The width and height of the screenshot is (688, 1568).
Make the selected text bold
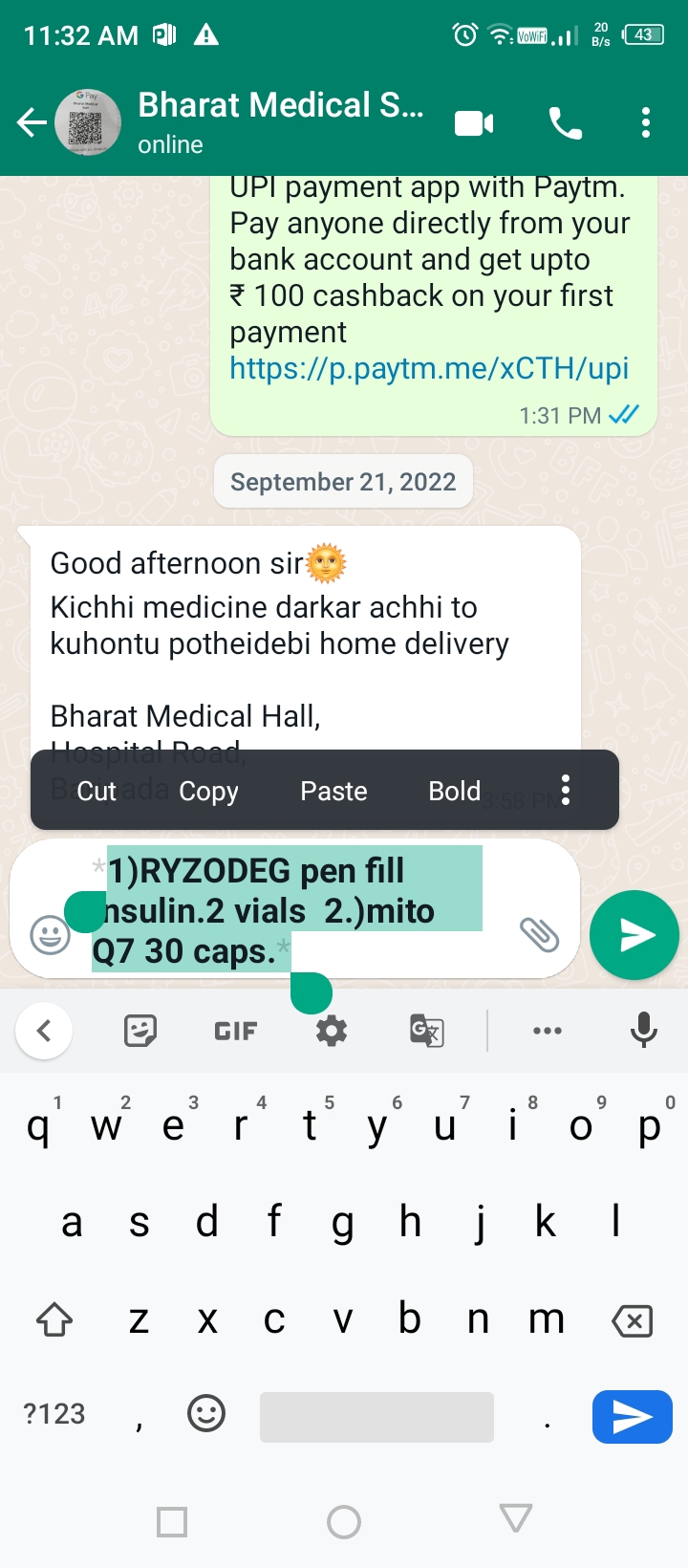[454, 791]
